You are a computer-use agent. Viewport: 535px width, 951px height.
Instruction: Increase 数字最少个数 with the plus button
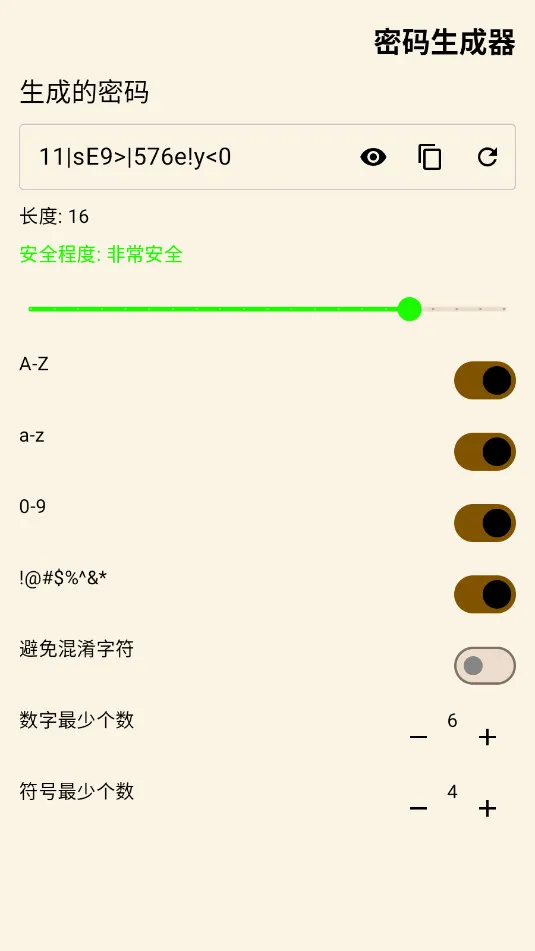pyautogui.click(x=487, y=737)
